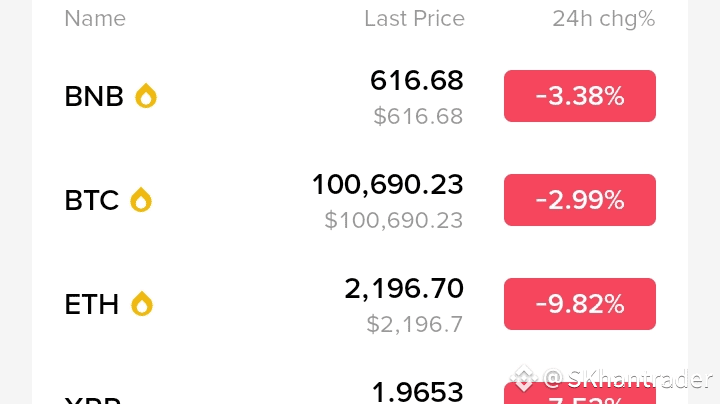Sort list by Name column
Screen dimensions: 720x404
tap(95, 18)
